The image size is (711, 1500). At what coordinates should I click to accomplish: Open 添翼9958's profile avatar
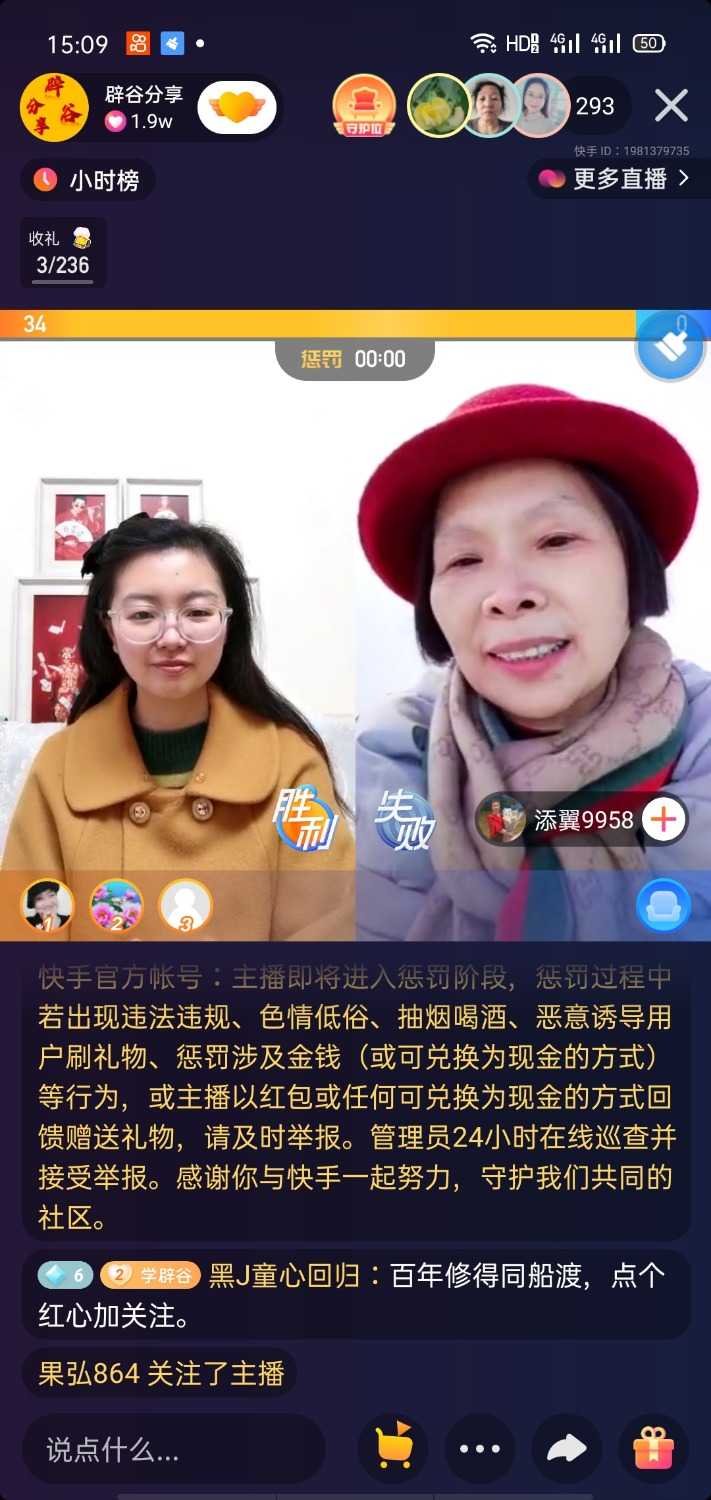point(501,820)
